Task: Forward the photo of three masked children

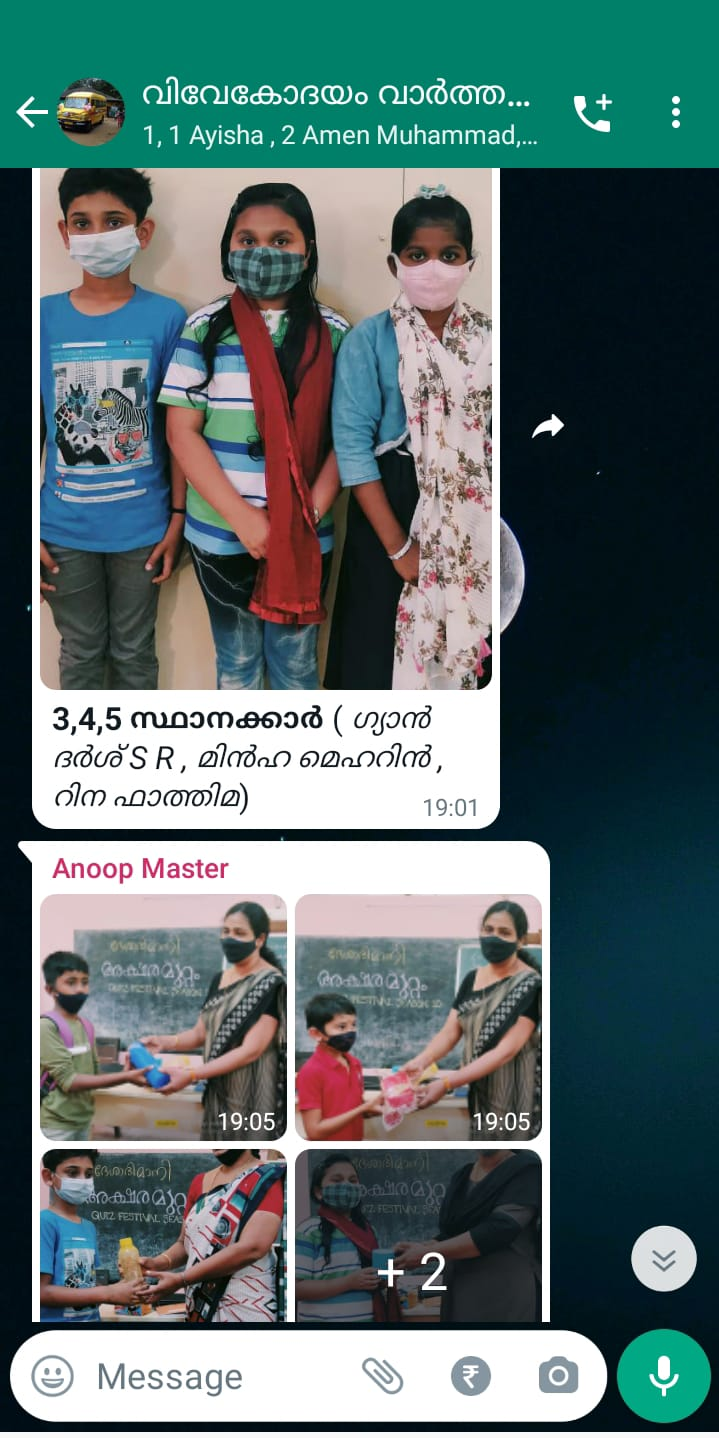Action: pyautogui.click(x=547, y=427)
